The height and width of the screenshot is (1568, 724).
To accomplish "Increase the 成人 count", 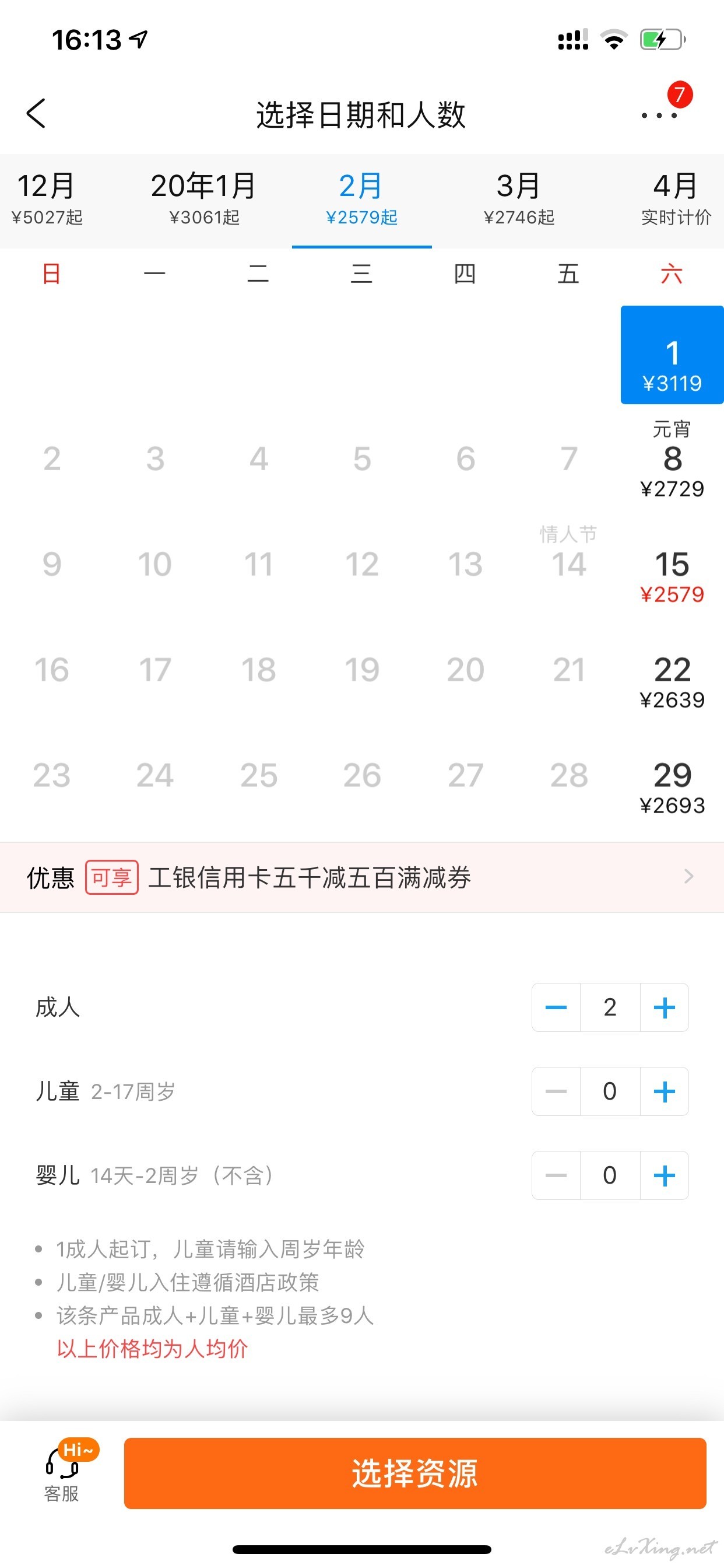I will coord(665,1007).
